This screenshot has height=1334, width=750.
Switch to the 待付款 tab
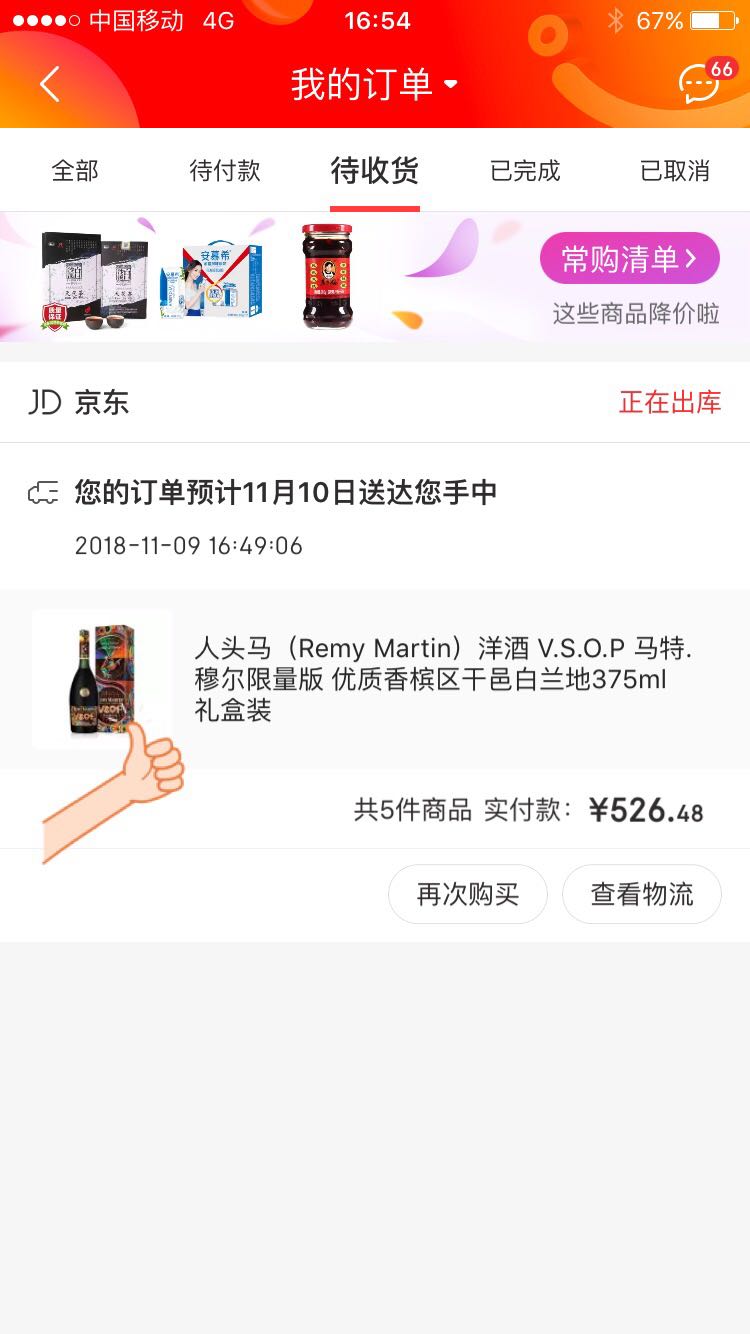tap(225, 171)
